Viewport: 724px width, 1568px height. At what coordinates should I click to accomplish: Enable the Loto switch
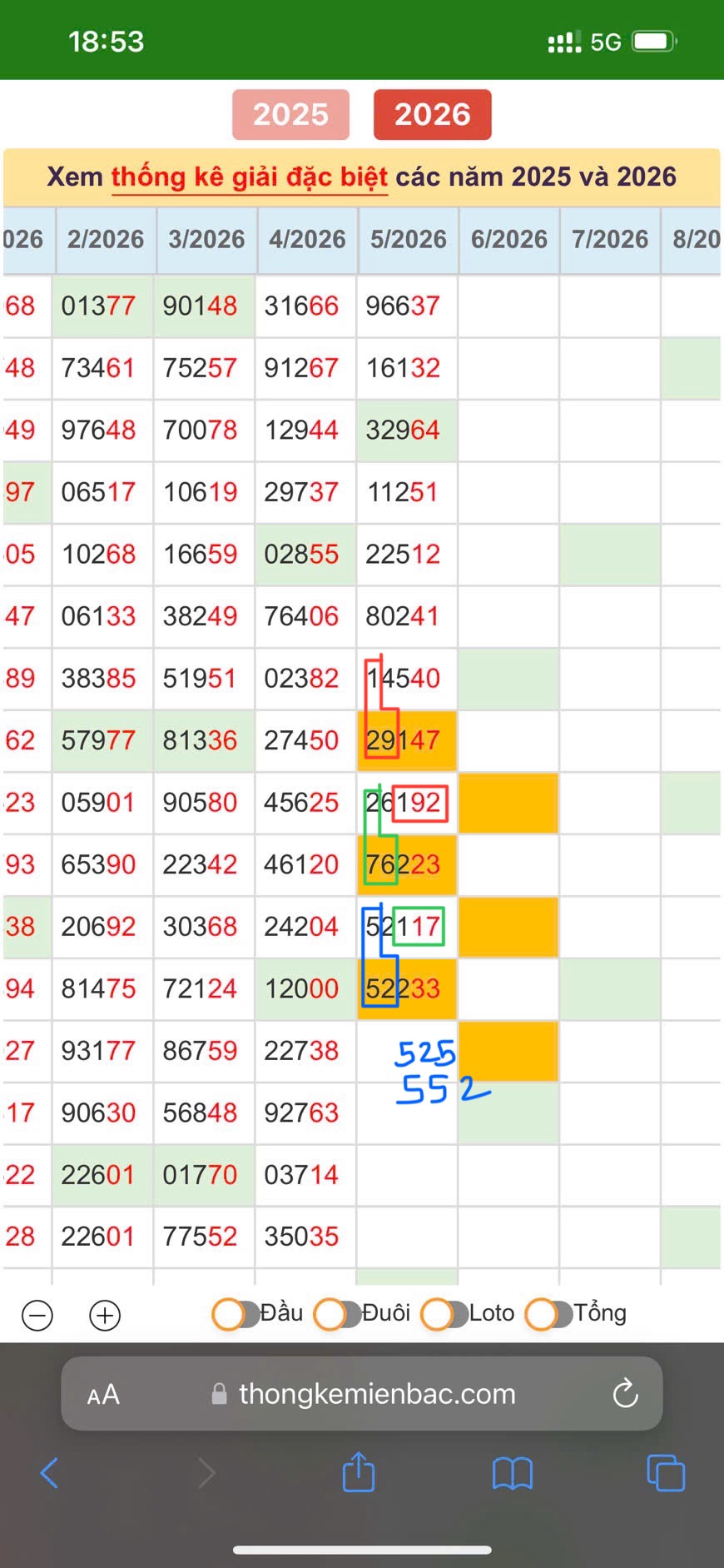444,1314
